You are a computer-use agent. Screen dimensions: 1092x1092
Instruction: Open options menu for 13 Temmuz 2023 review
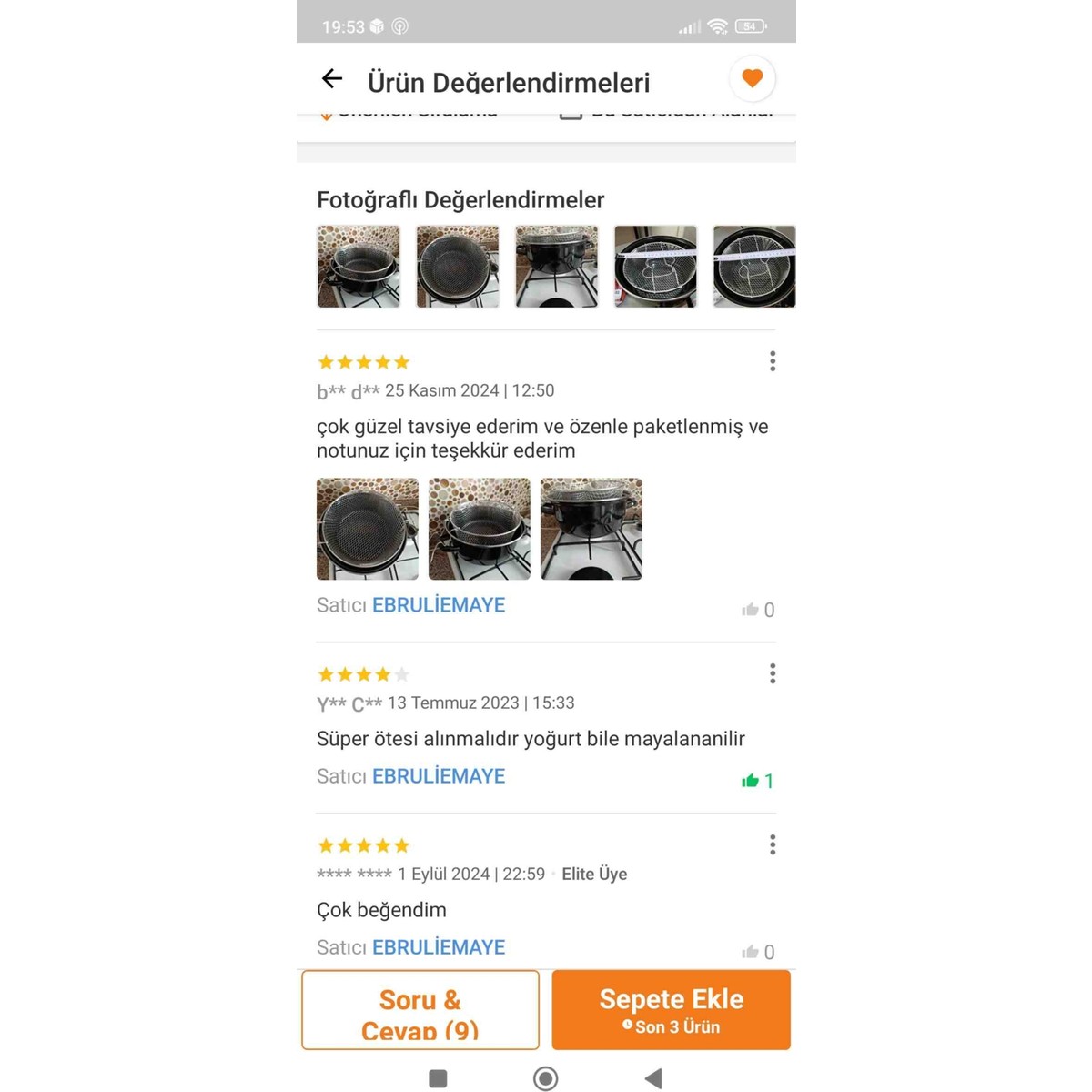pyautogui.click(x=773, y=673)
